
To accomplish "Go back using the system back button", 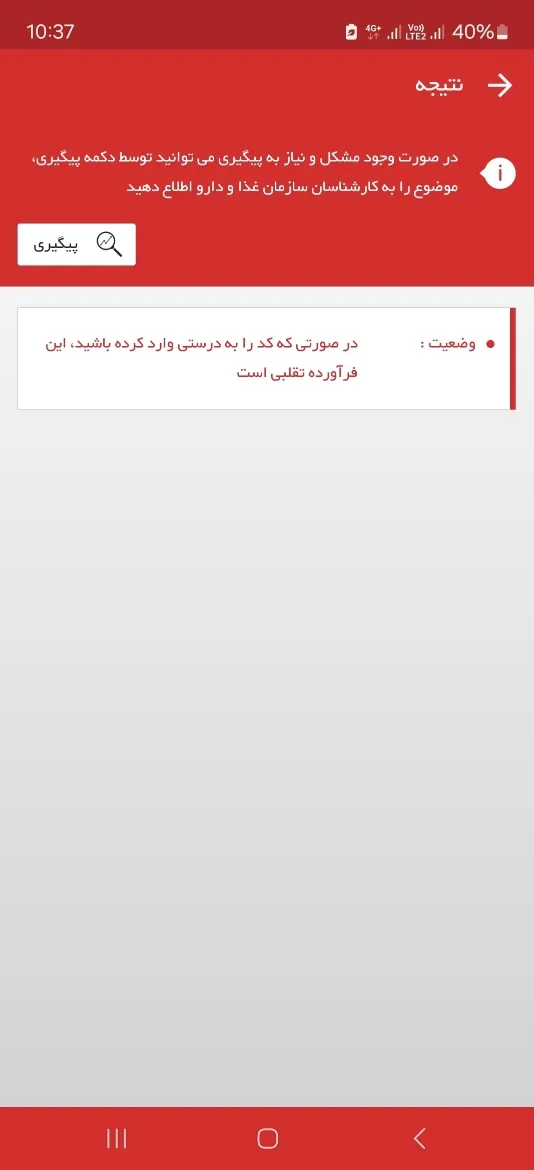I will point(420,1138).
